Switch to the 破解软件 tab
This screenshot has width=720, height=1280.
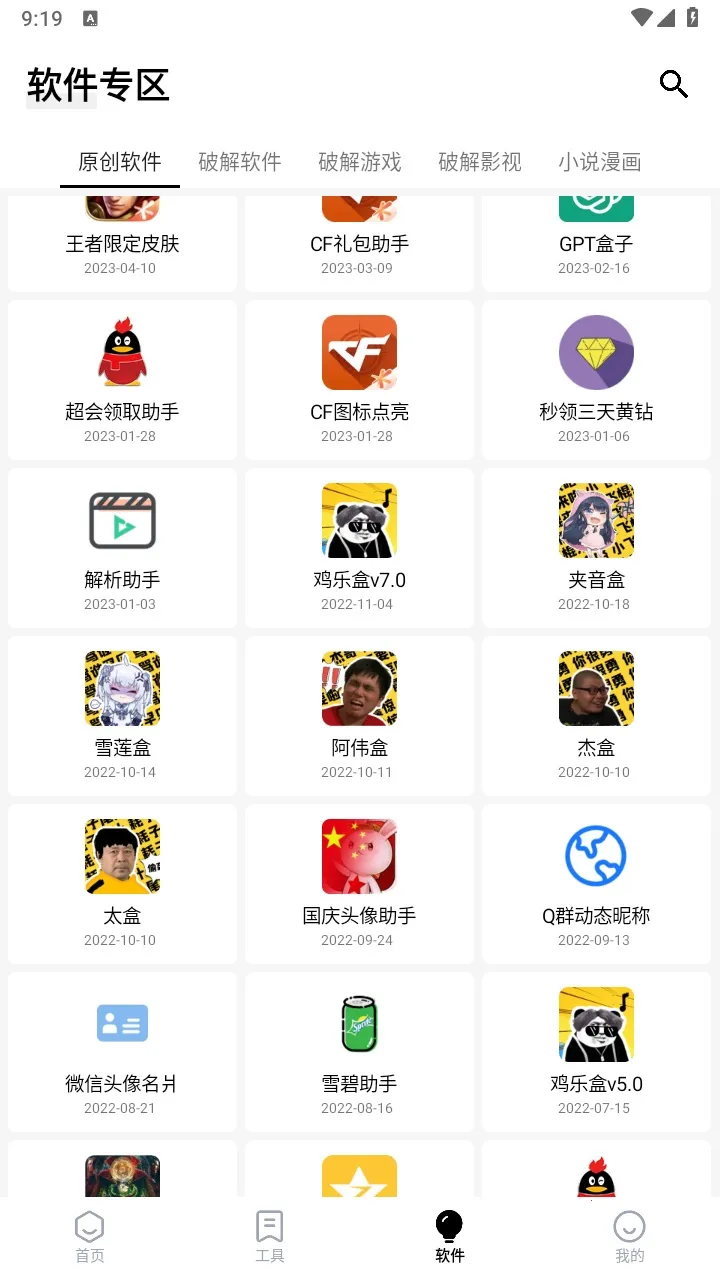coord(239,162)
